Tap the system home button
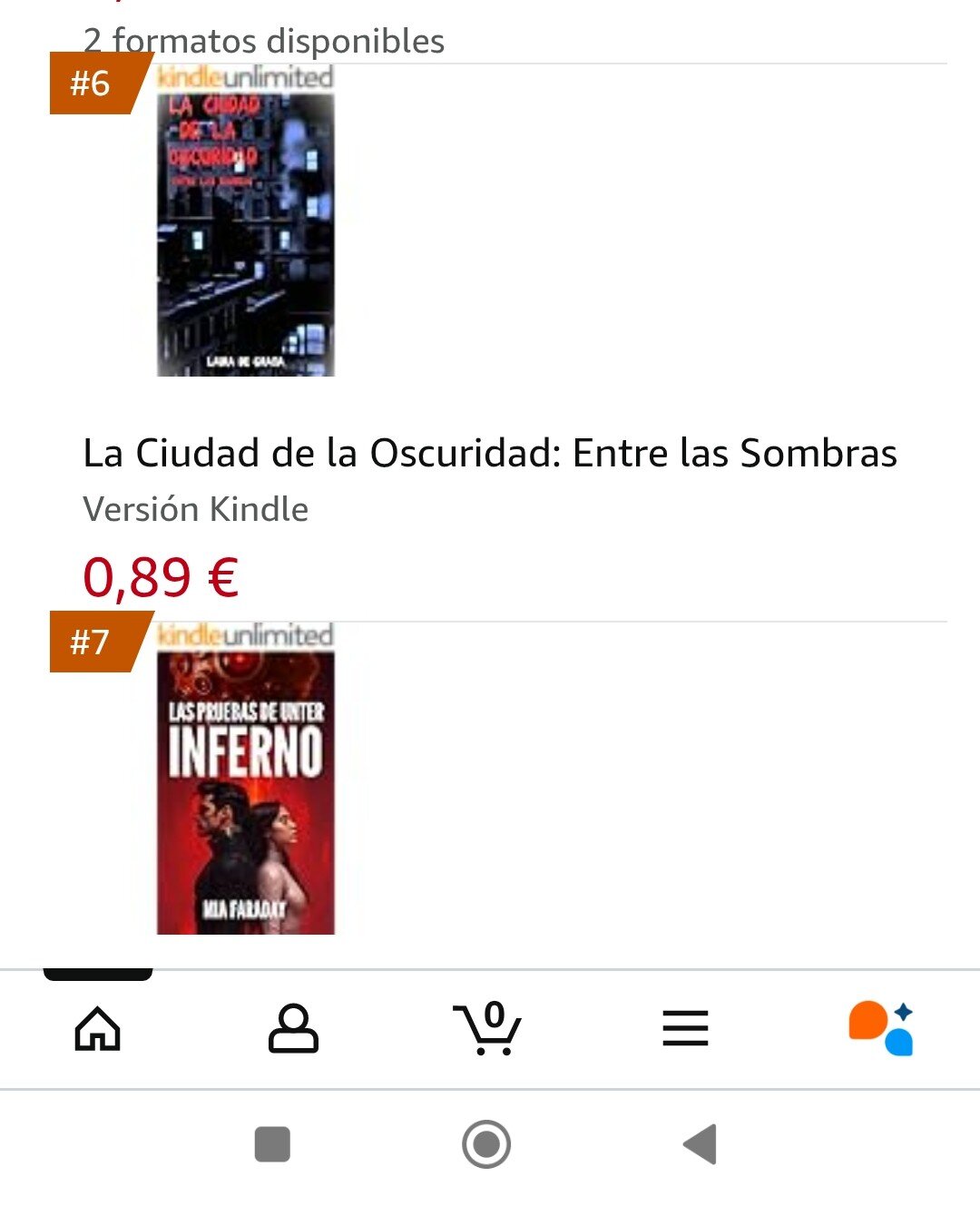 pyautogui.click(x=486, y=1143)
